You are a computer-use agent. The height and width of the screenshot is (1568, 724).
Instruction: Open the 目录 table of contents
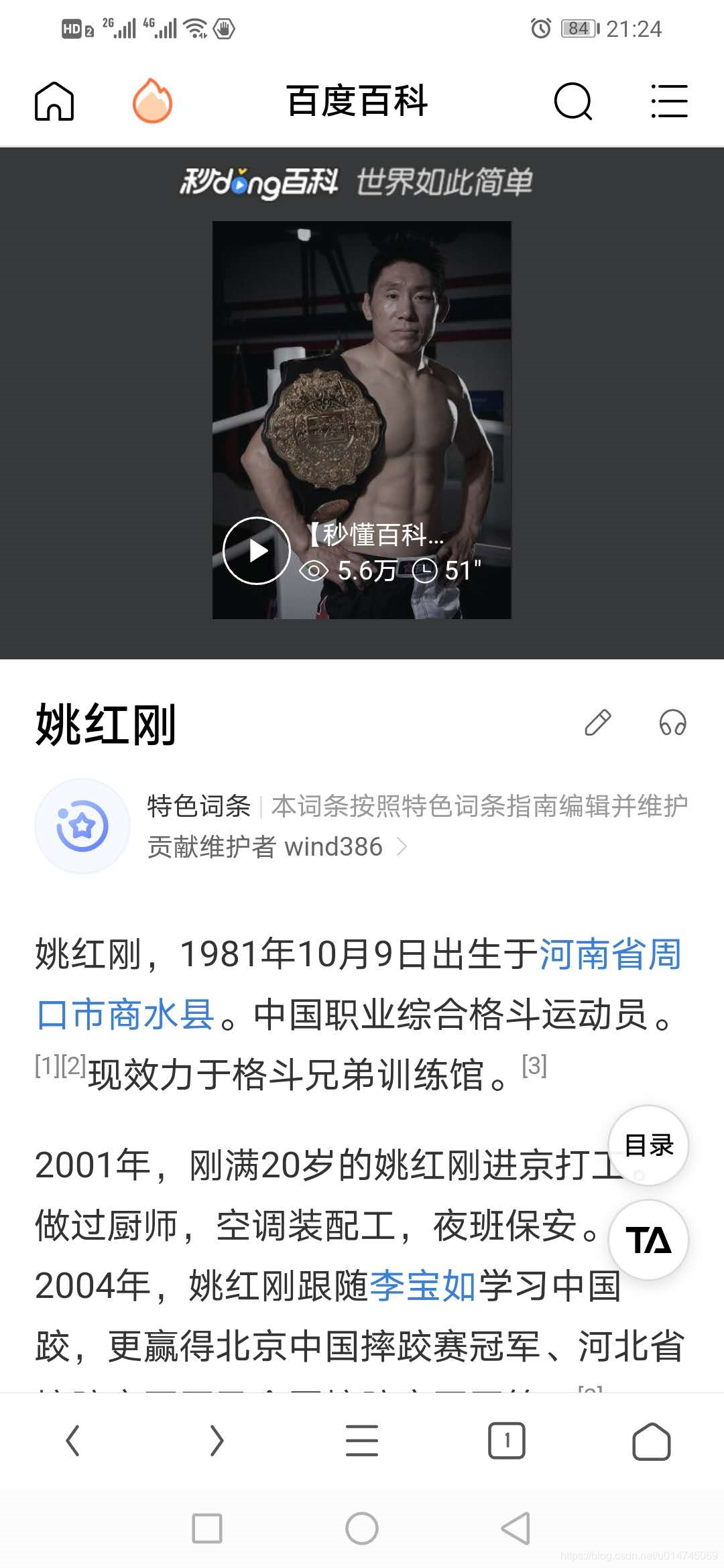(648, 1145)
